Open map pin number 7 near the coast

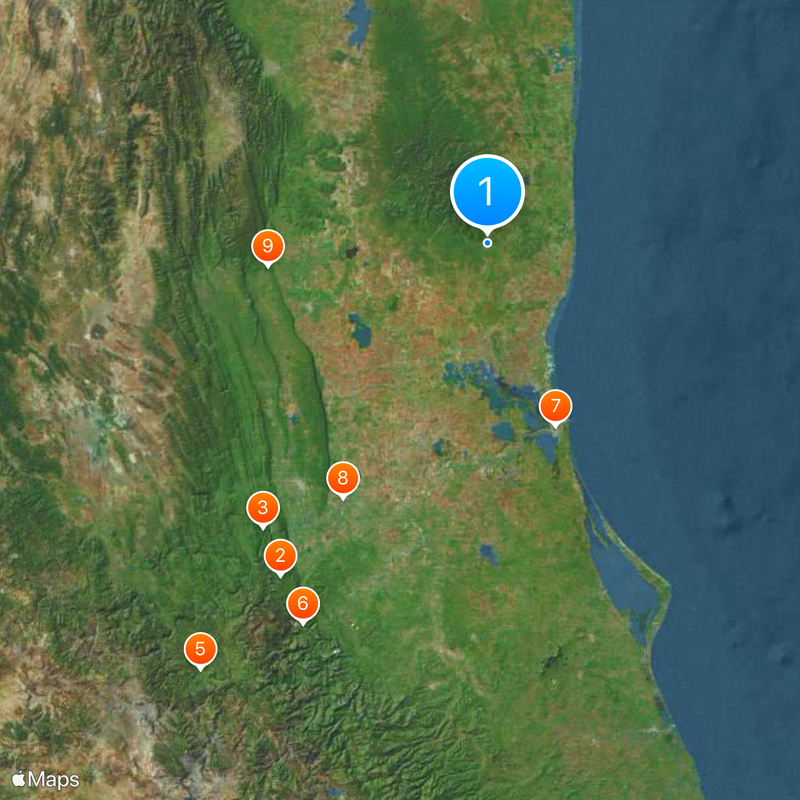point(556,407)
